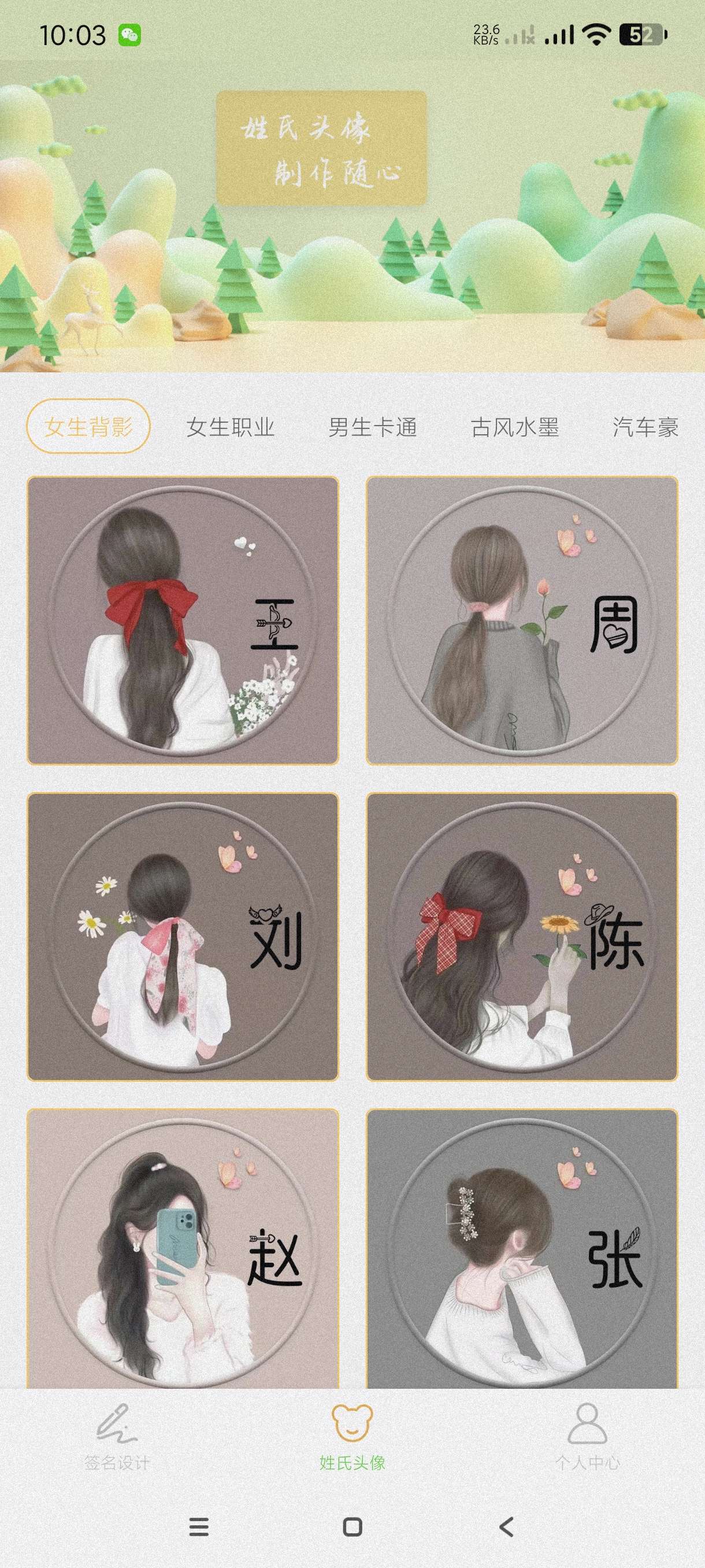The width and height of the screenshot is (705, 1568).
Task: Choose the 陈 surname avatar
Action: (522, 937)
